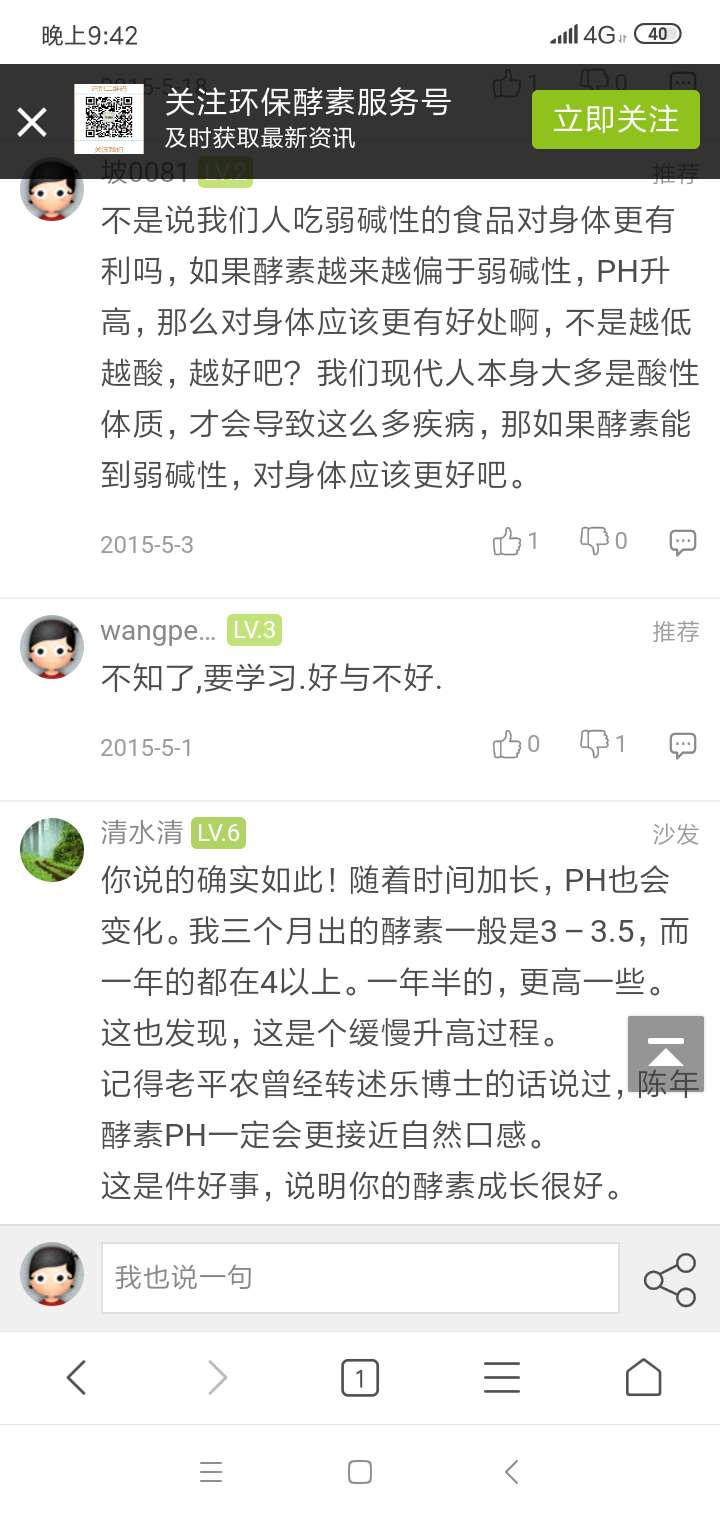Open the browser menu

point(502,1378)
